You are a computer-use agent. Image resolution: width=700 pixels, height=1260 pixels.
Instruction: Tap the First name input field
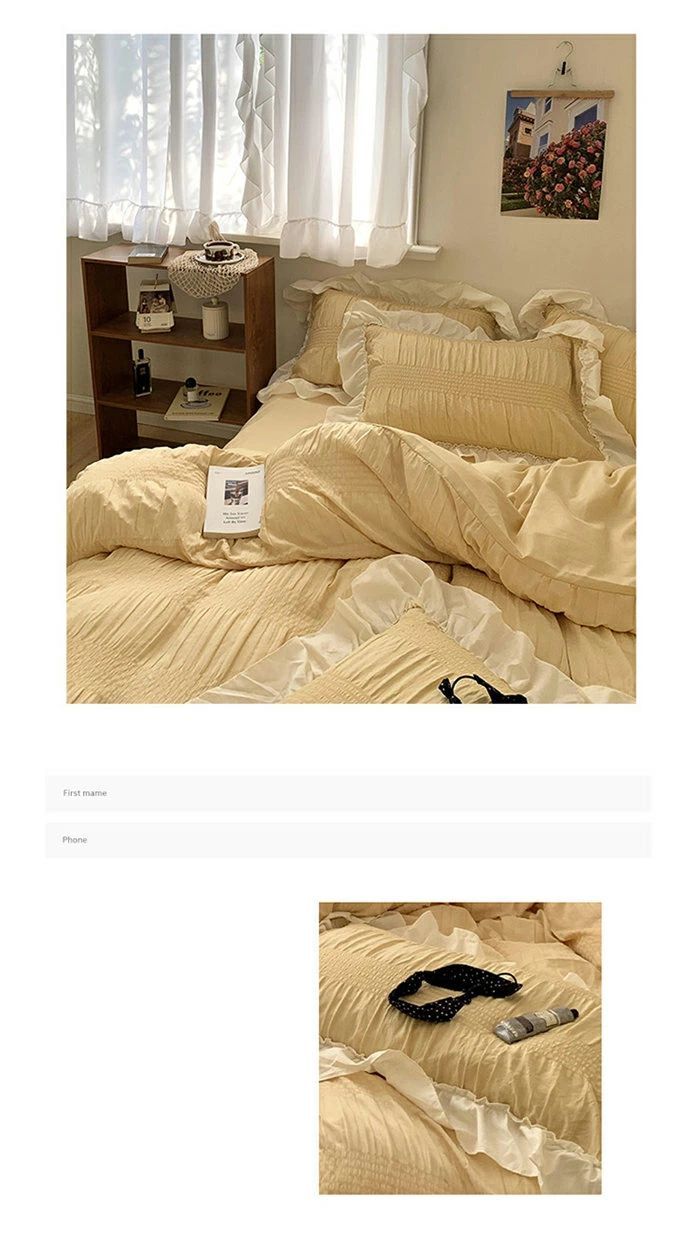point(348,793)
